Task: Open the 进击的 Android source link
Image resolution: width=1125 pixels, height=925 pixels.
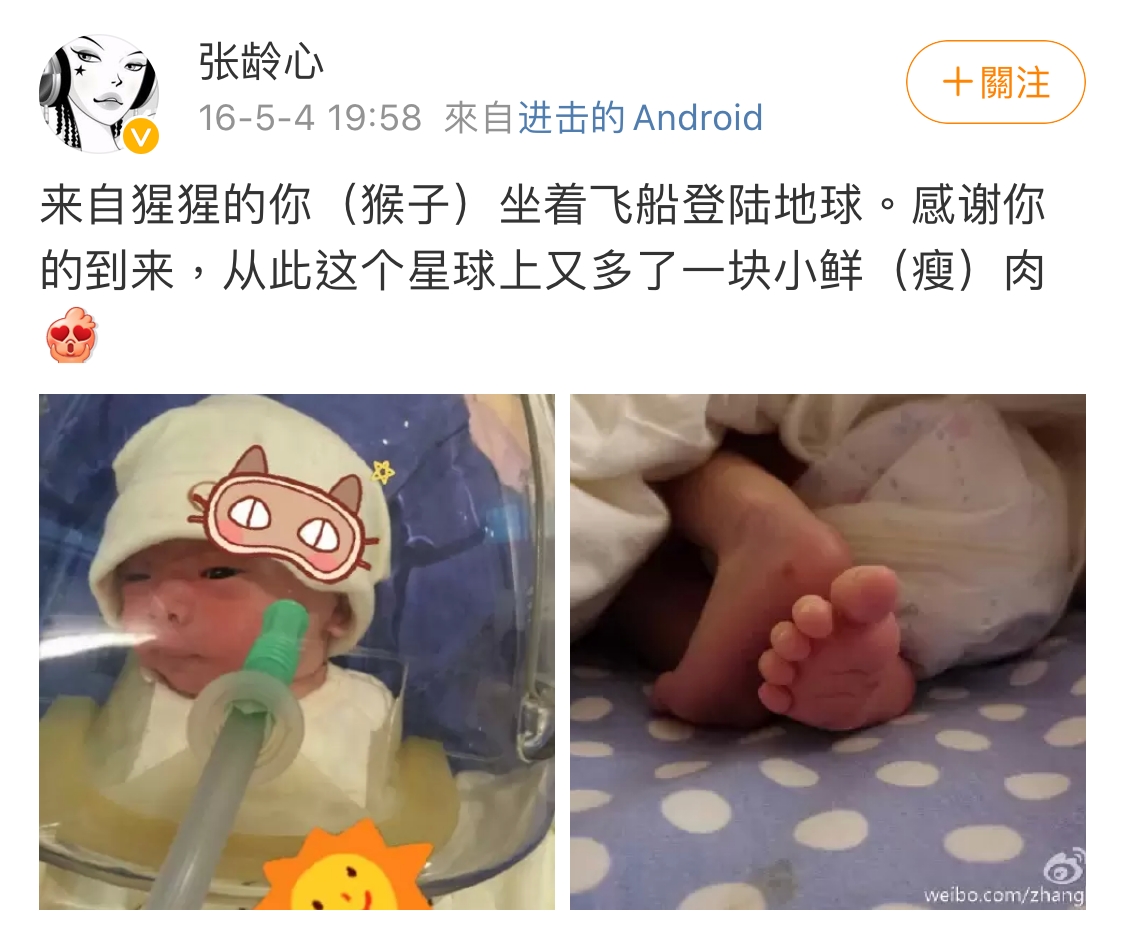Action: [640, 118]
